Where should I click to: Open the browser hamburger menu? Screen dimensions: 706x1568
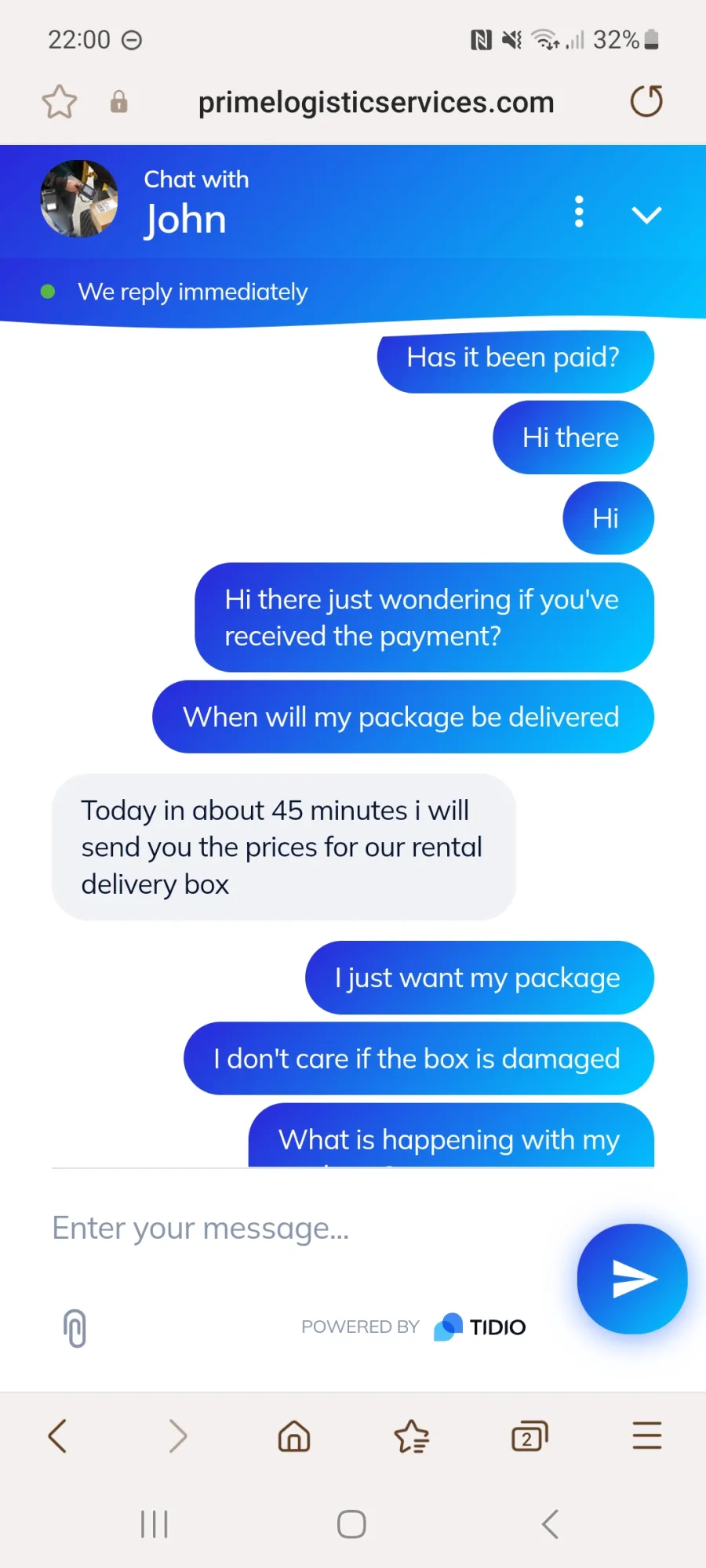point(647,1436)
